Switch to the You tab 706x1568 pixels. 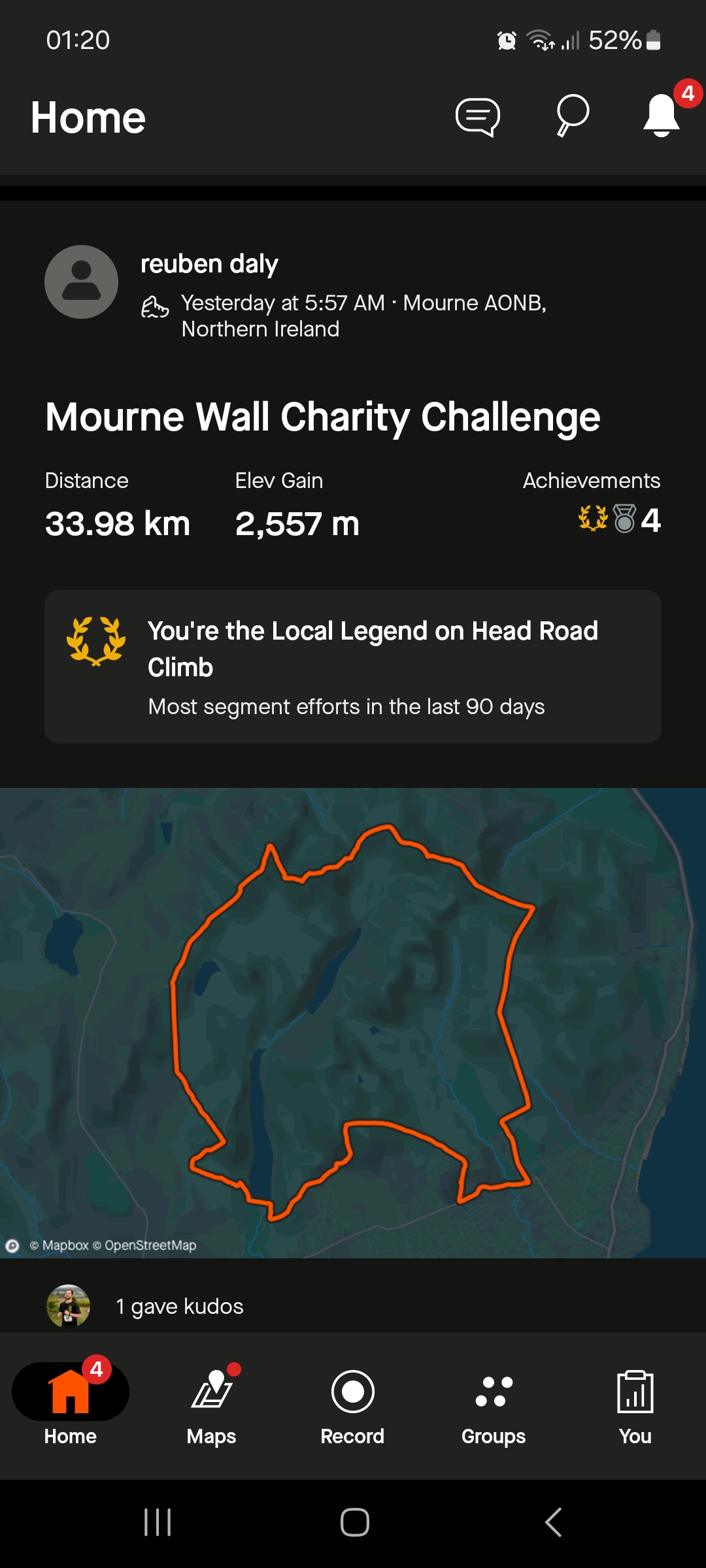click(635, 1403)
